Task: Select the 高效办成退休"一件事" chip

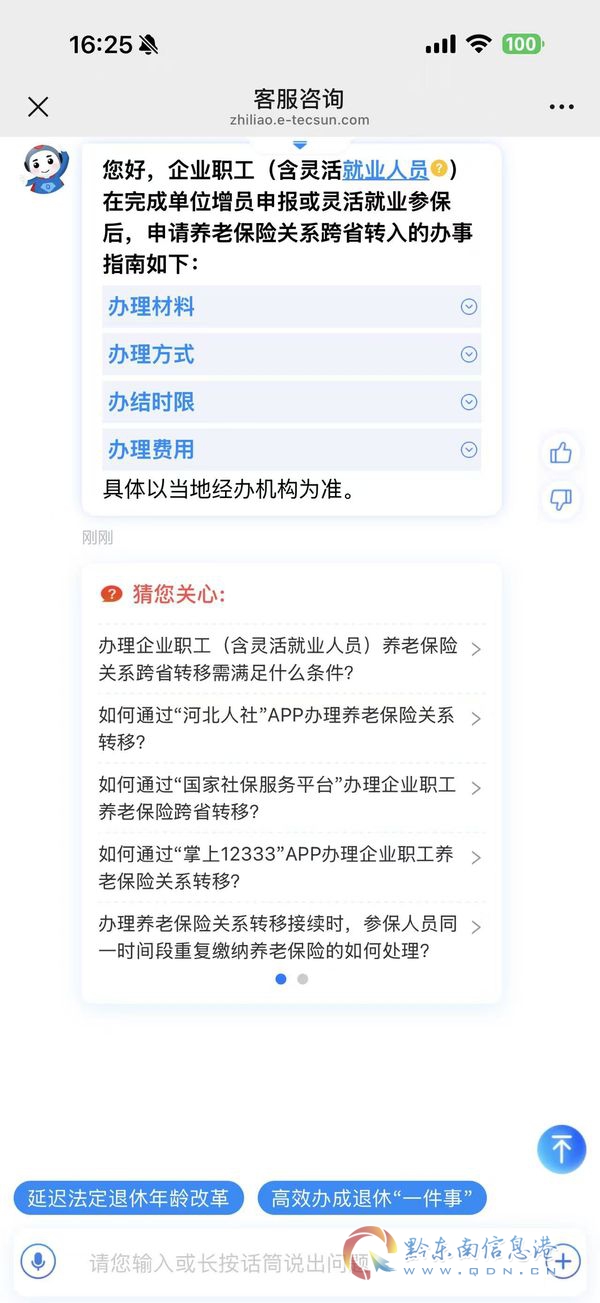Action: pos(372,1198)
